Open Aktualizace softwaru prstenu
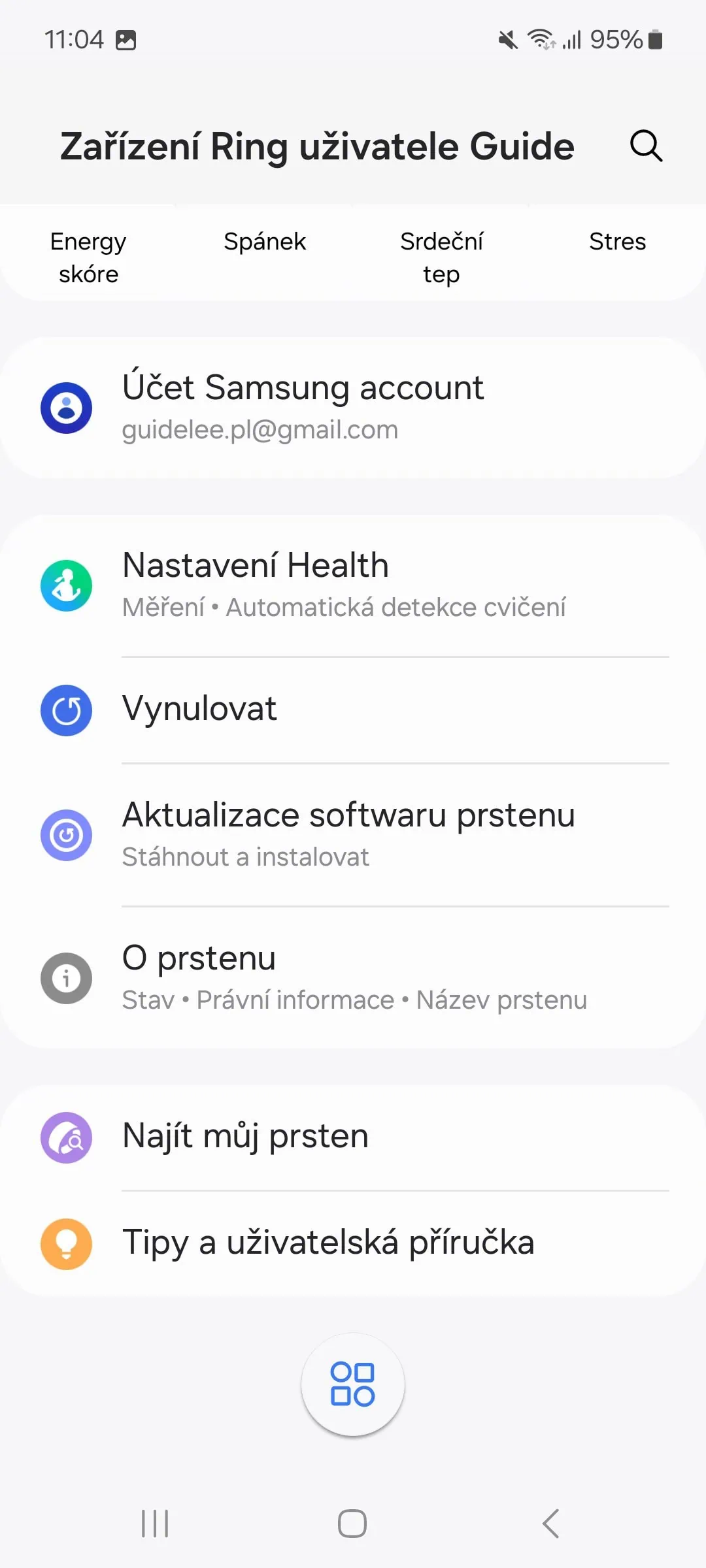Image resolution: width=706 pixels, height=1568 pixels. coord(353,834)
